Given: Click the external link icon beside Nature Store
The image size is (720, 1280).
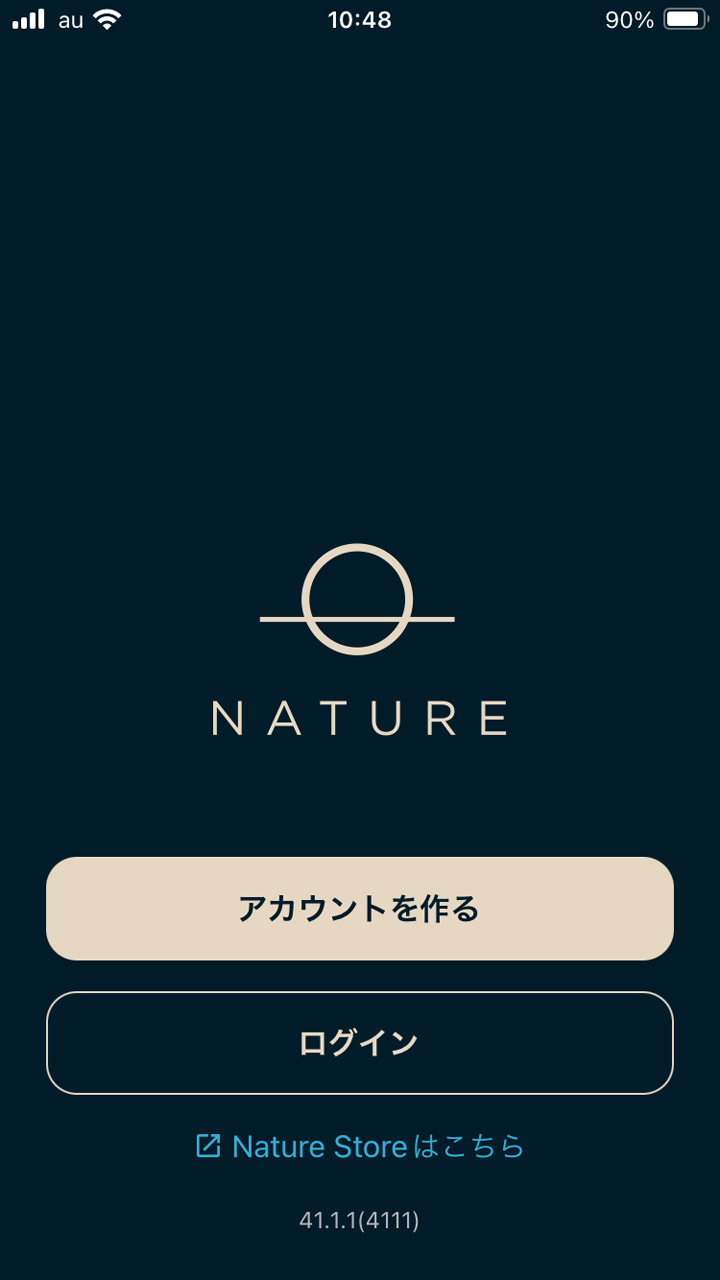Looking at the screenshot, I should click(x=208, y=1146).
